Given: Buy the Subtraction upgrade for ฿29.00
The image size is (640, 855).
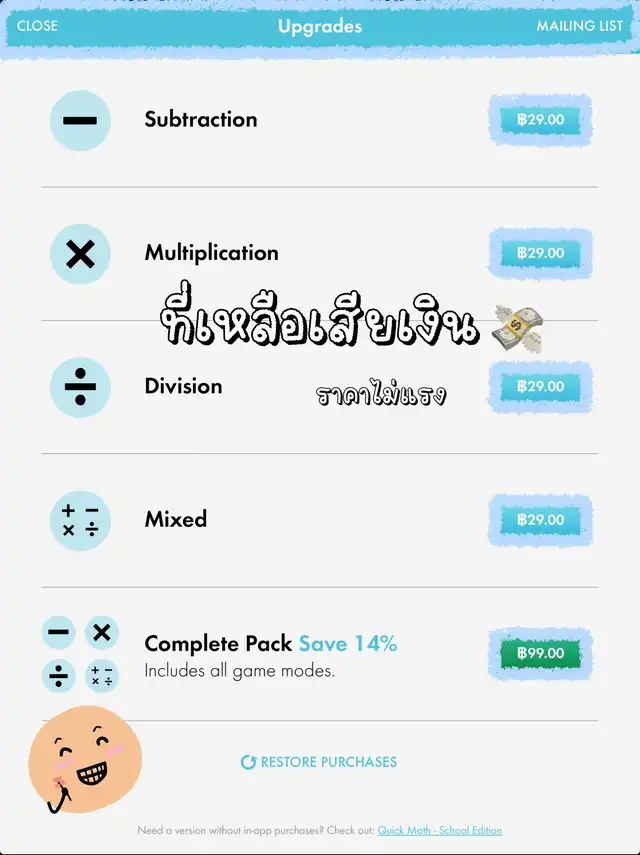Looking at the screenshot, I should point(540,119).
